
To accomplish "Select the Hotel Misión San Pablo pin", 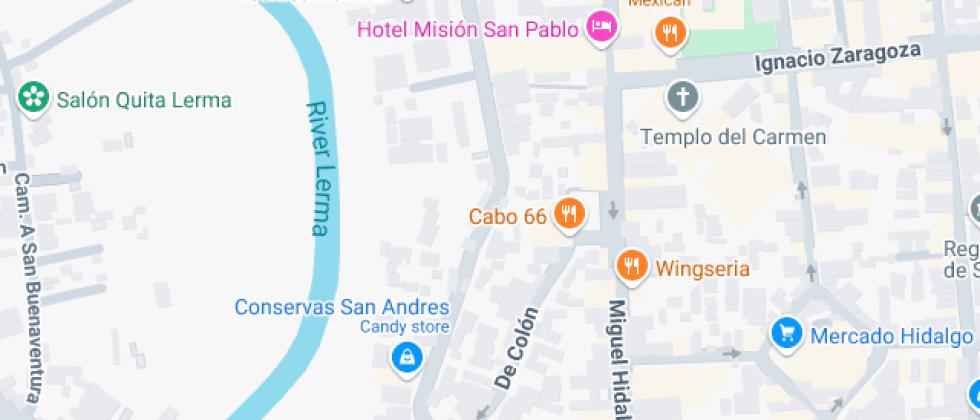I will 601,26.
